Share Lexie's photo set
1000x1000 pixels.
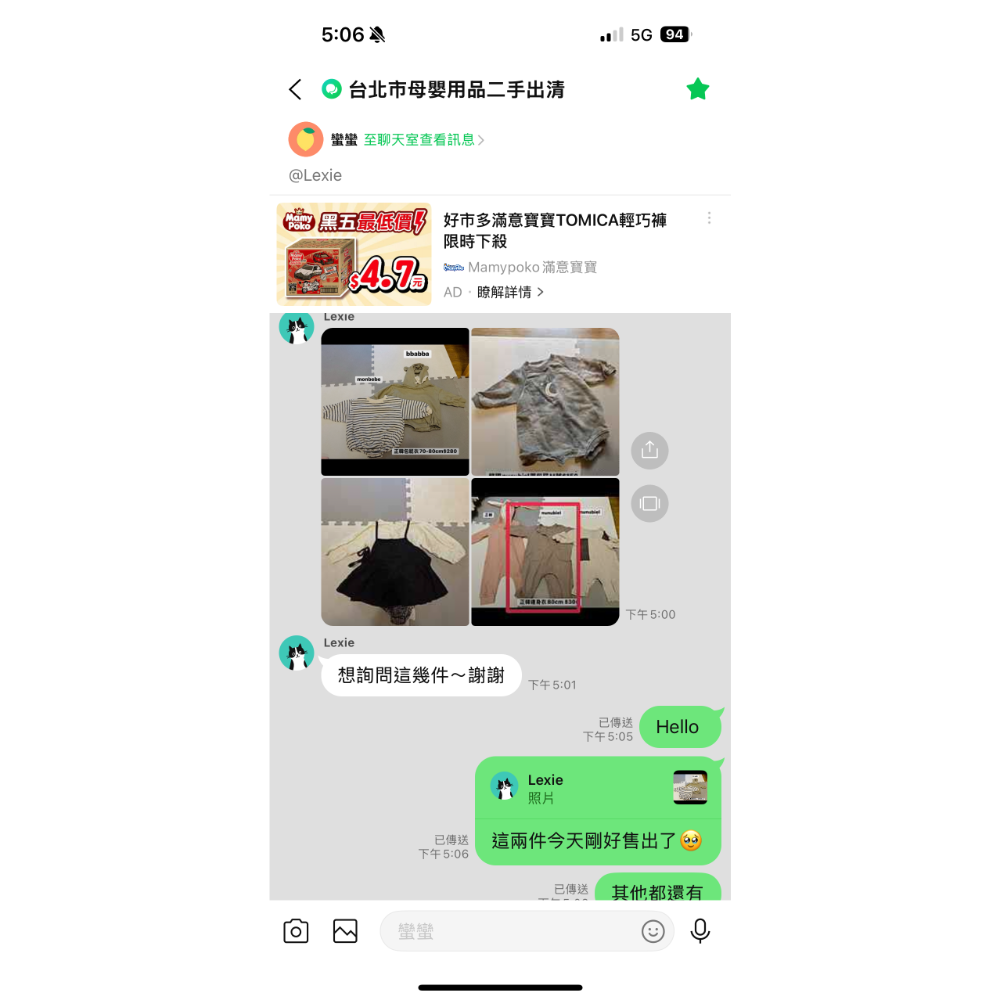coord(649,450)
